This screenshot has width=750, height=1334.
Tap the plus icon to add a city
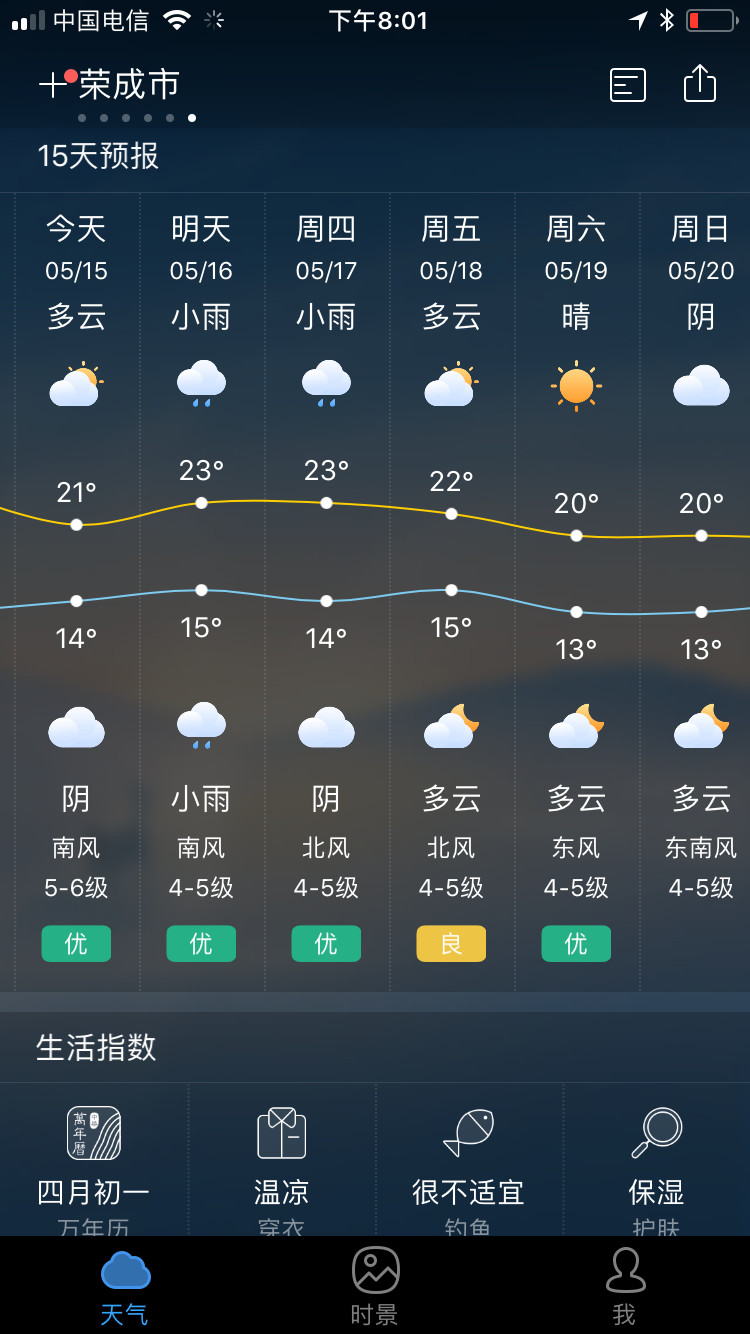52,85
